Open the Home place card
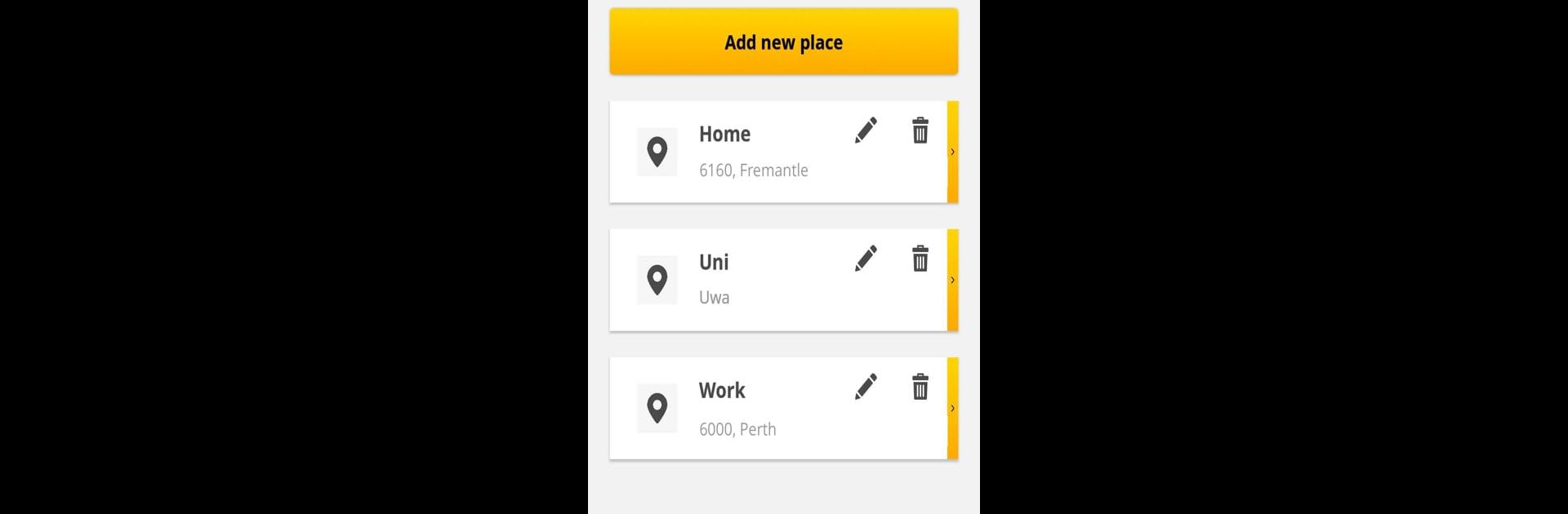1568x514 pixels. pyautogui.click(x=951, y=152)
